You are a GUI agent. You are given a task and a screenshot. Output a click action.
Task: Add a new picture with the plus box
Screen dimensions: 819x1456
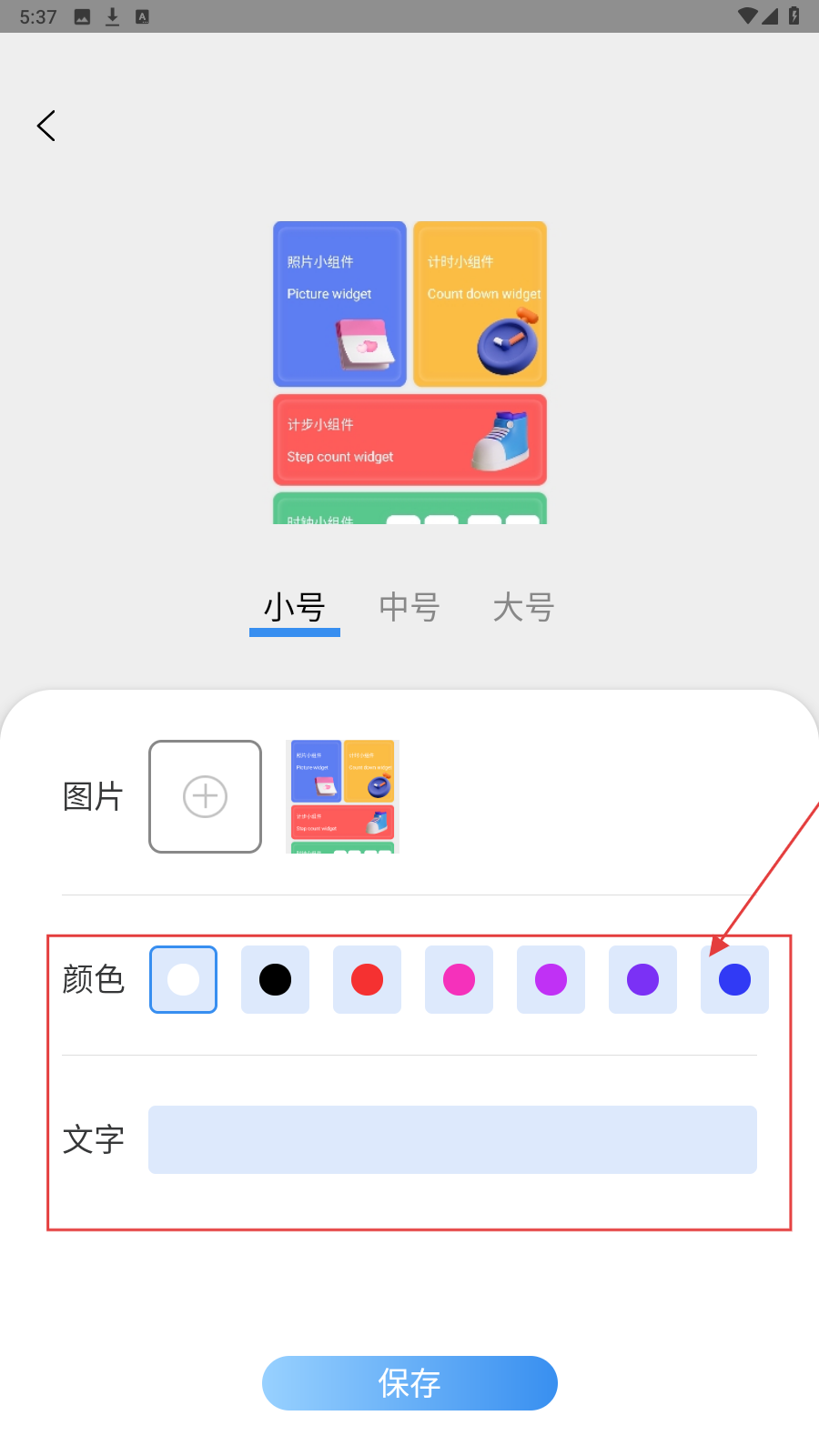205,796
